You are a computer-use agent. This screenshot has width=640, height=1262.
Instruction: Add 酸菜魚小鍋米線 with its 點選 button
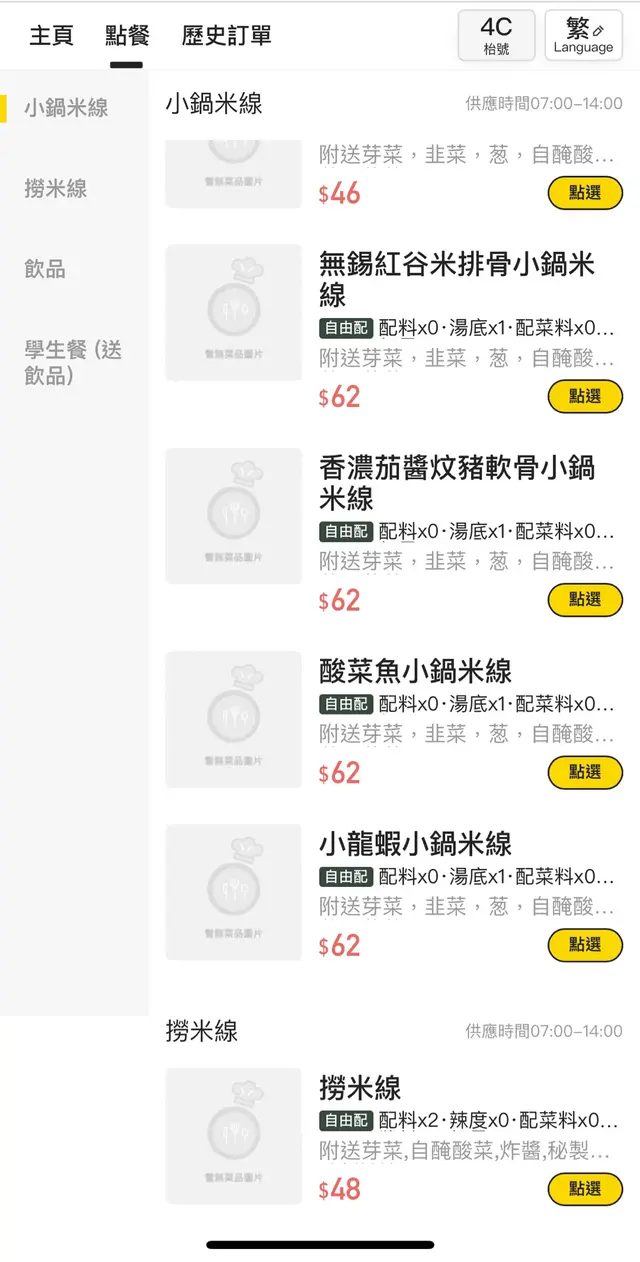585,772
